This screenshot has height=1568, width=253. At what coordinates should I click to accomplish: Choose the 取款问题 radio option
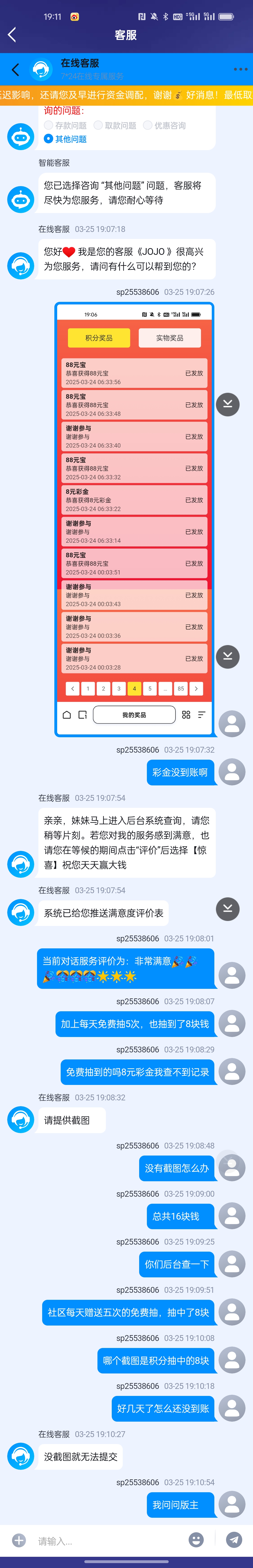[98, 125]
